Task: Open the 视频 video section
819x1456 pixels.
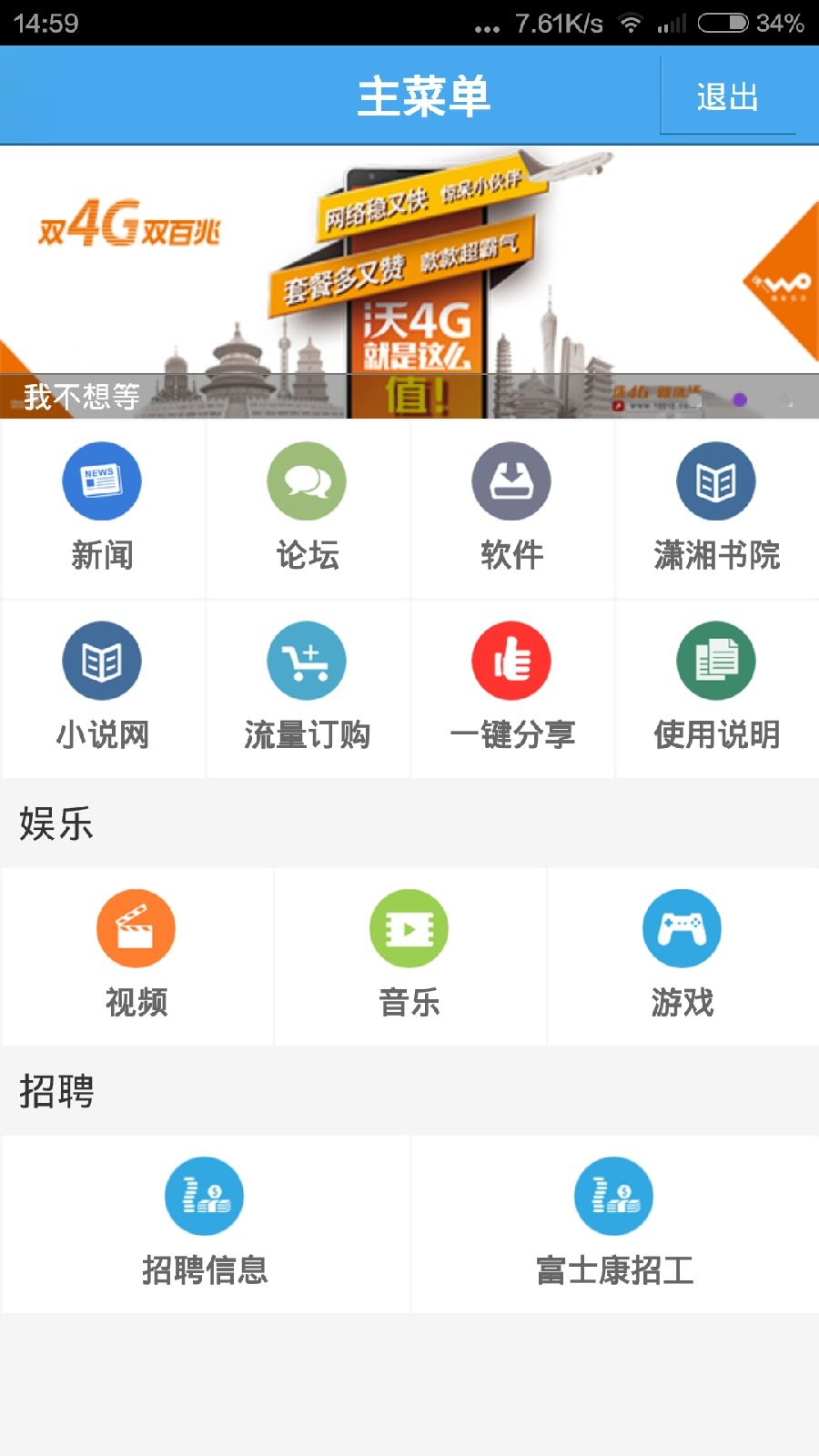Action: pos(136,955)
